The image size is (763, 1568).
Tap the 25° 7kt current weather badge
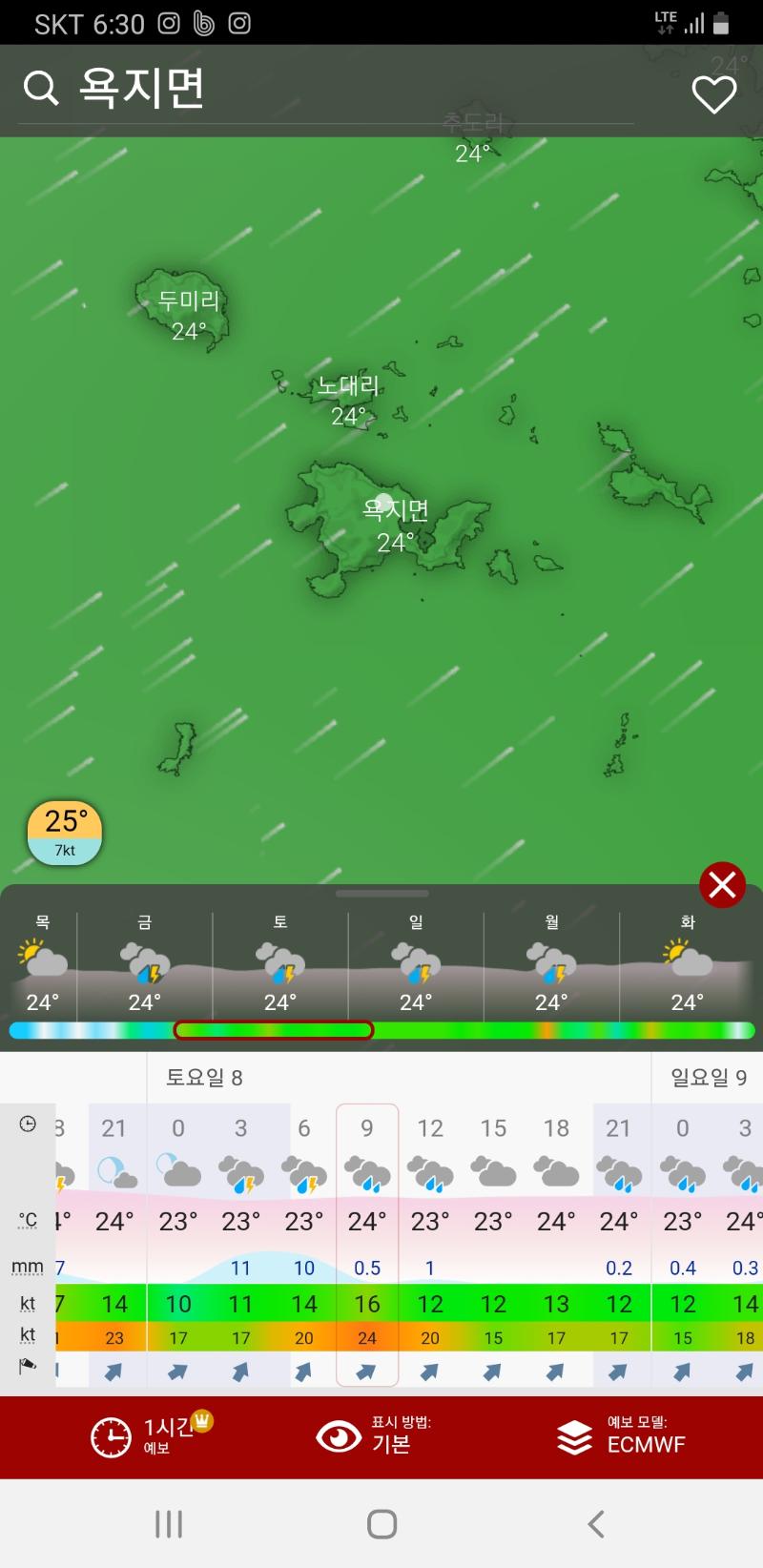pos(64,833)
